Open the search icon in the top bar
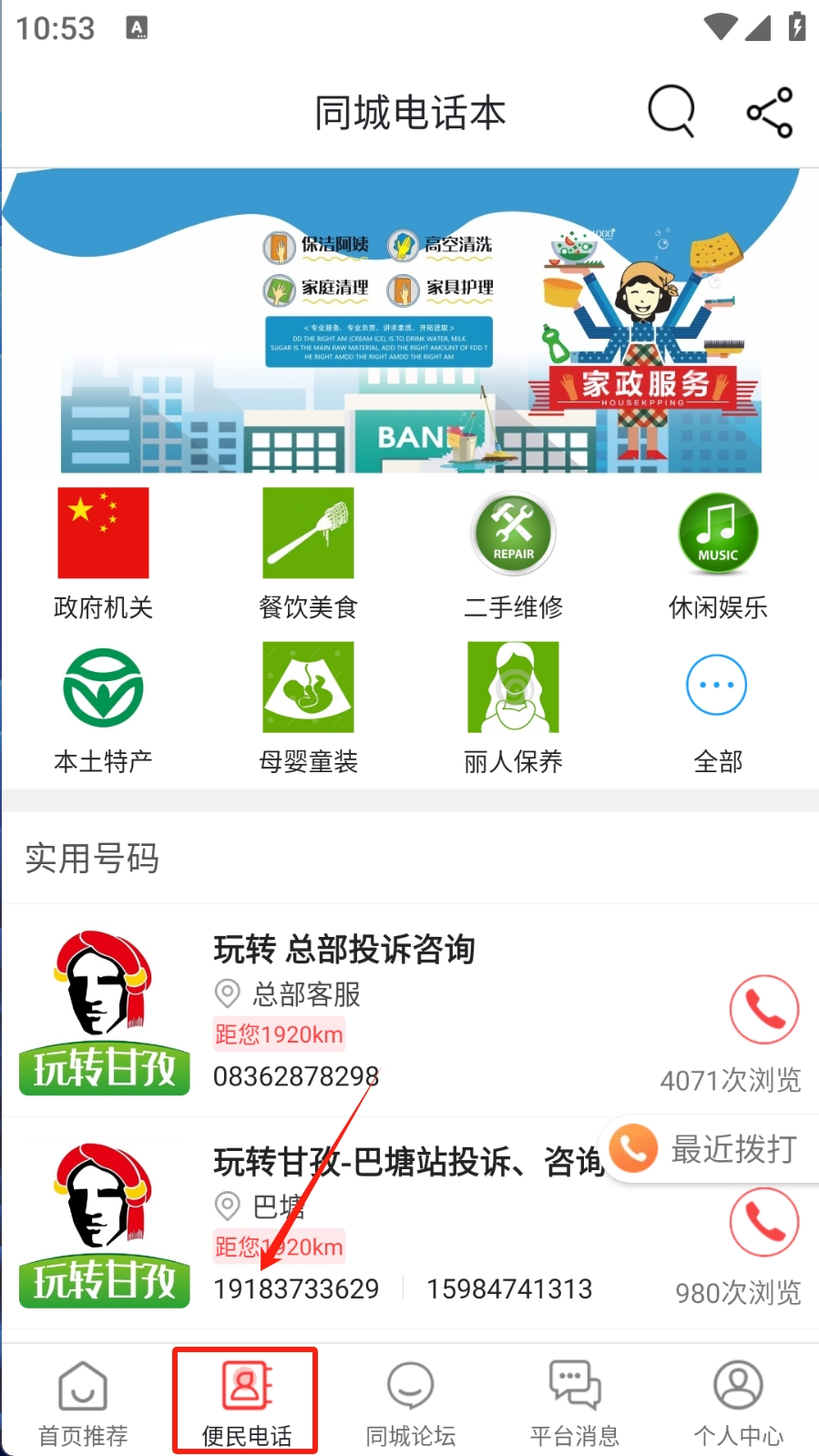The width and height of the screenshot is (819, 1456). coord(671,112)
